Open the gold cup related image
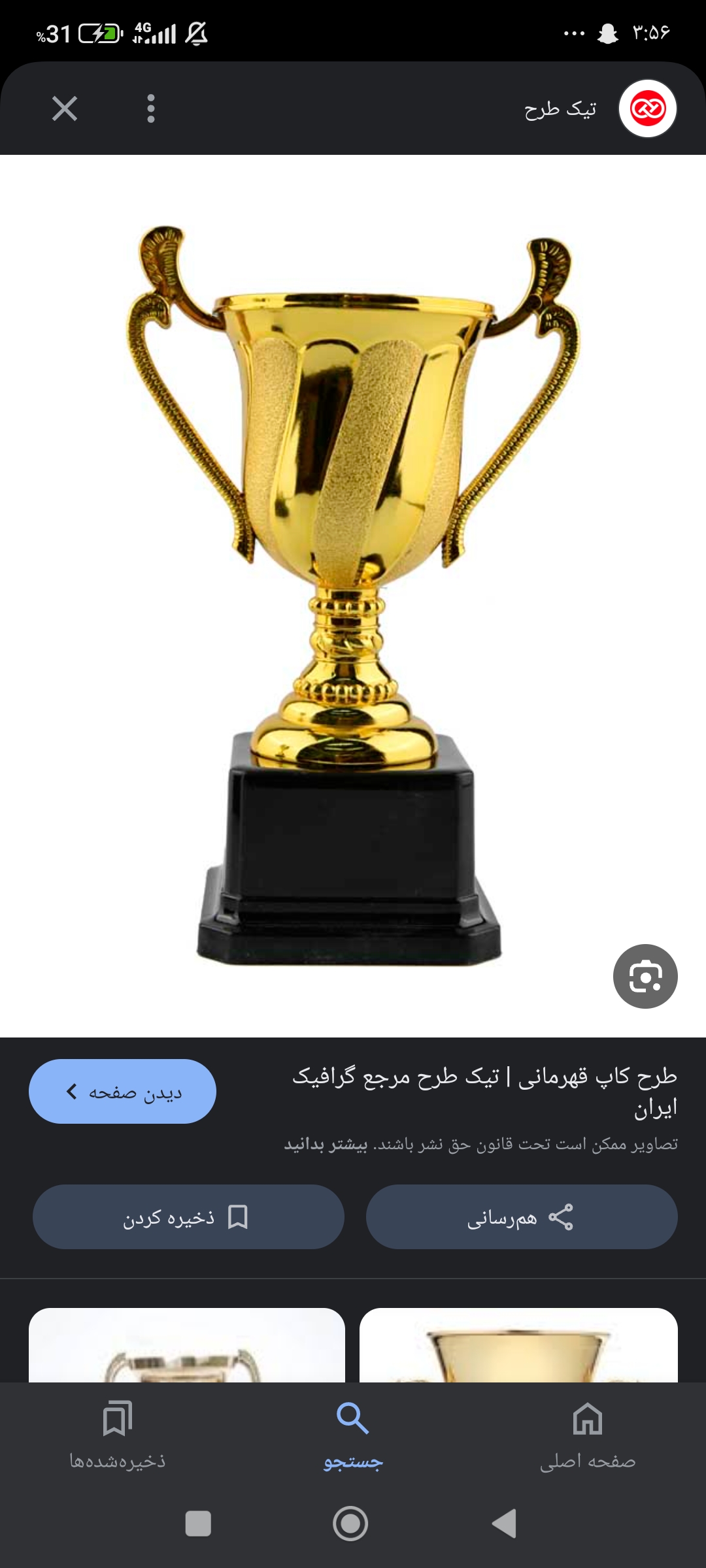The image size is (706, 1568). pos(518,1346)
